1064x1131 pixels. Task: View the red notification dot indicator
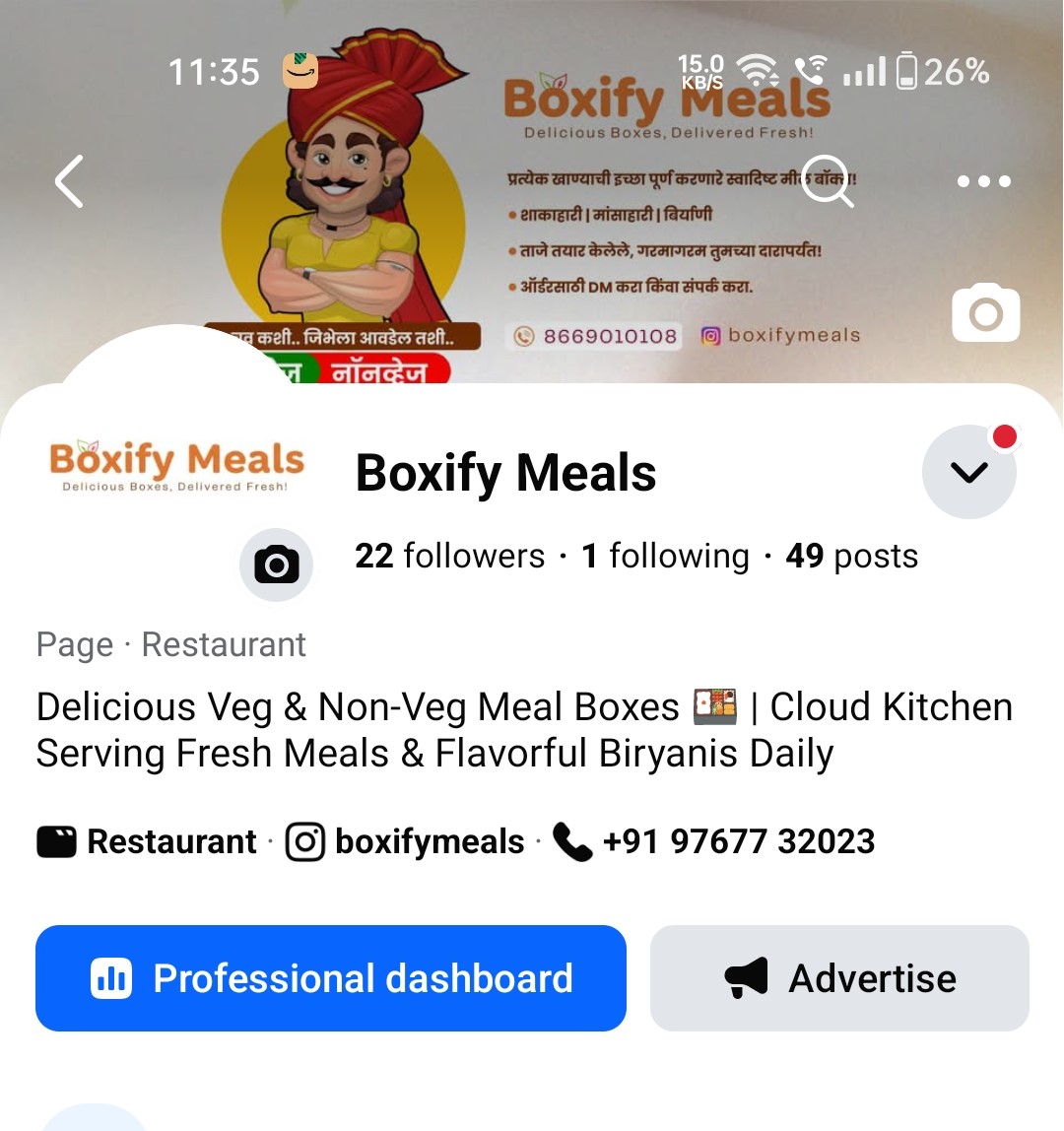[x=1005, y=435]
